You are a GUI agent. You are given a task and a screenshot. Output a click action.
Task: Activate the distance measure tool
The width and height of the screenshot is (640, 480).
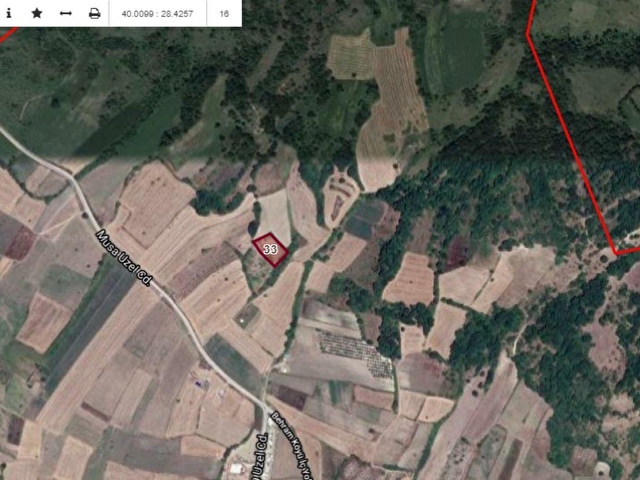point(66,14)
